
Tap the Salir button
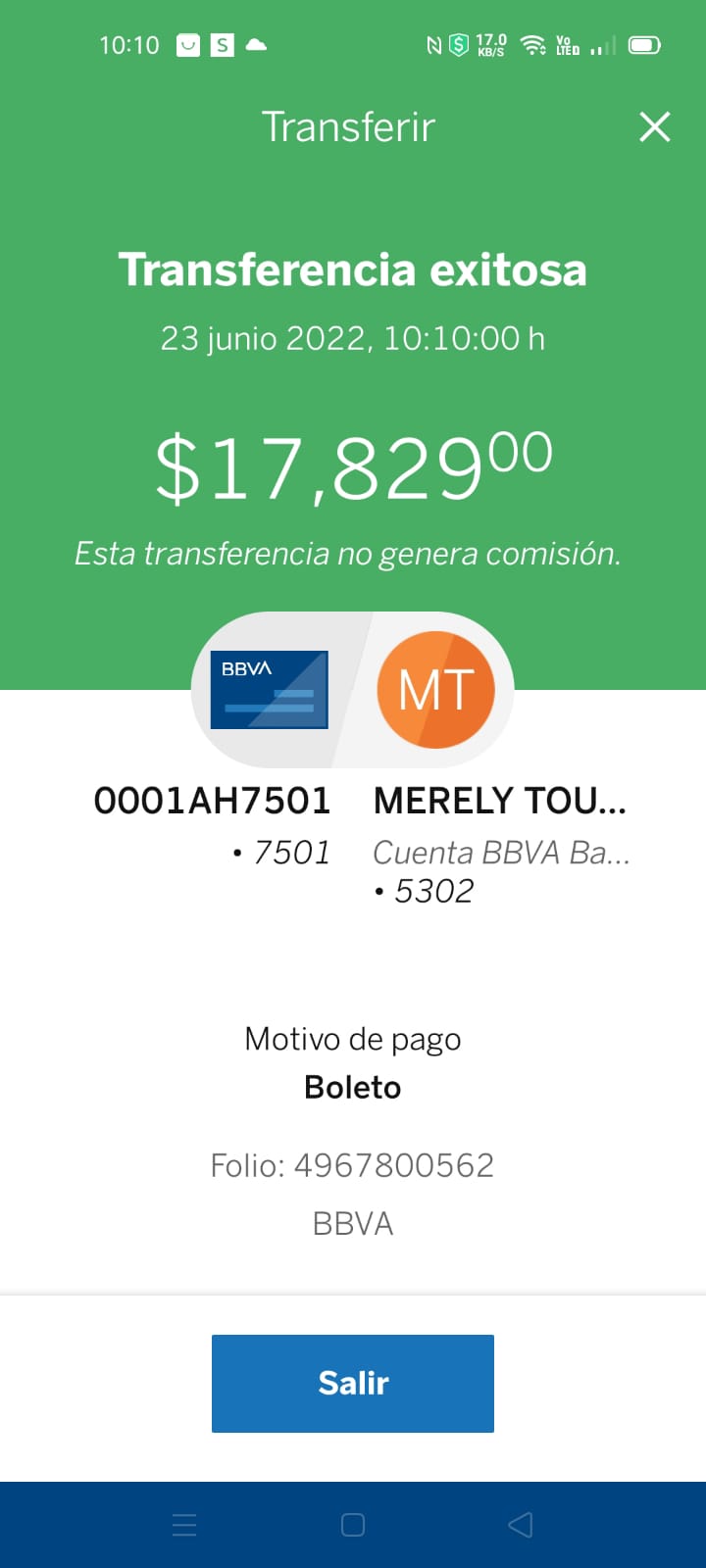point(353,1383)
